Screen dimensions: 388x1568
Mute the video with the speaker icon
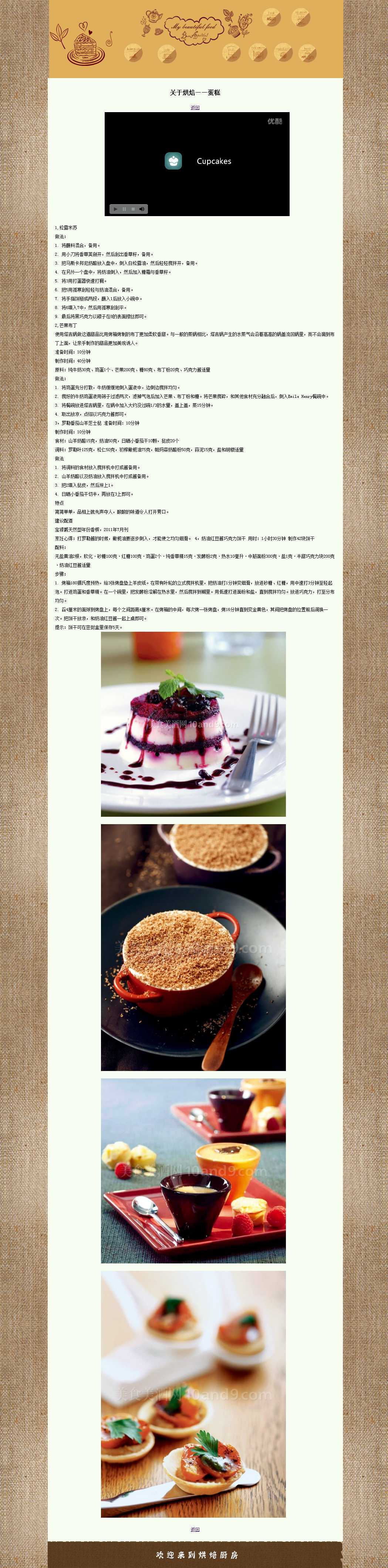tap(142, 209)
